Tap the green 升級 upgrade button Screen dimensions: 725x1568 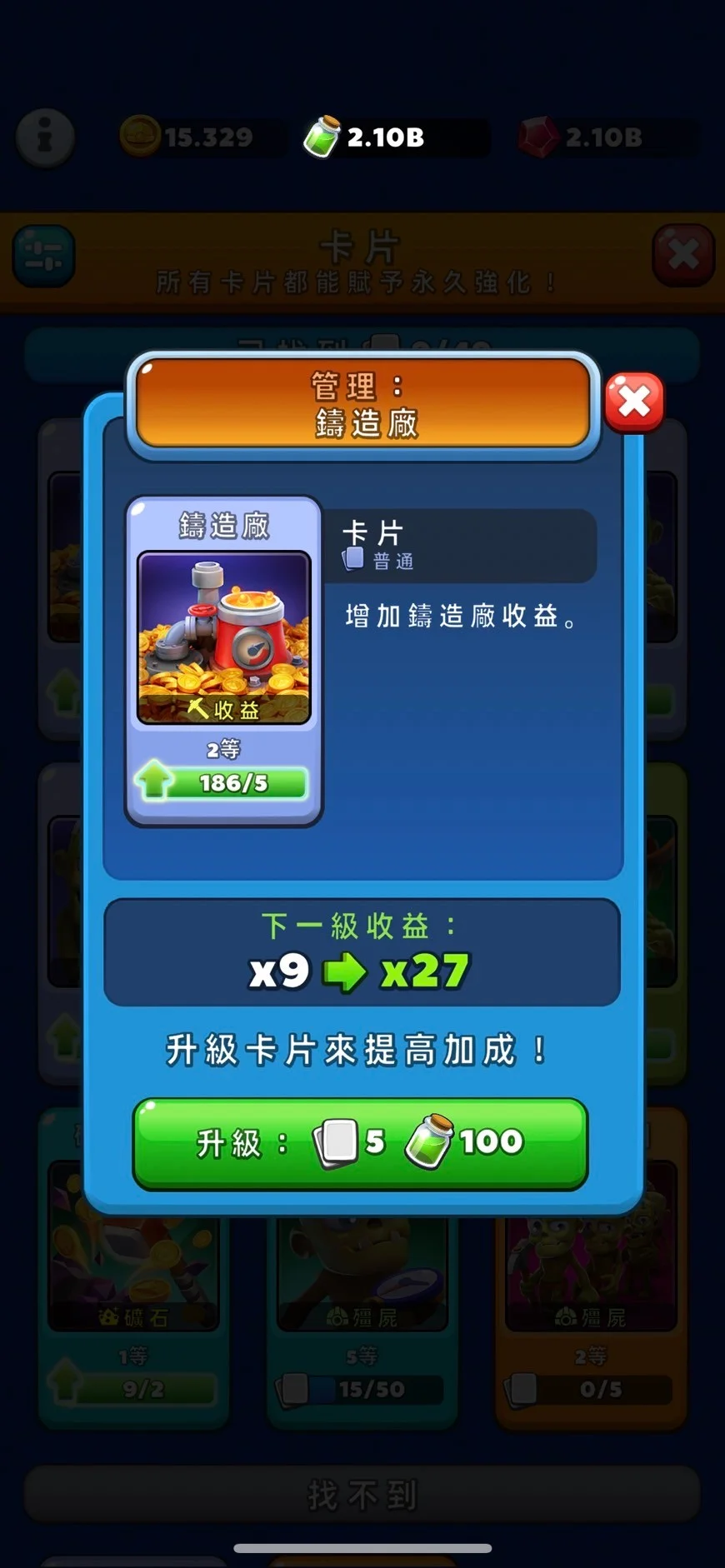point(360,1142)
